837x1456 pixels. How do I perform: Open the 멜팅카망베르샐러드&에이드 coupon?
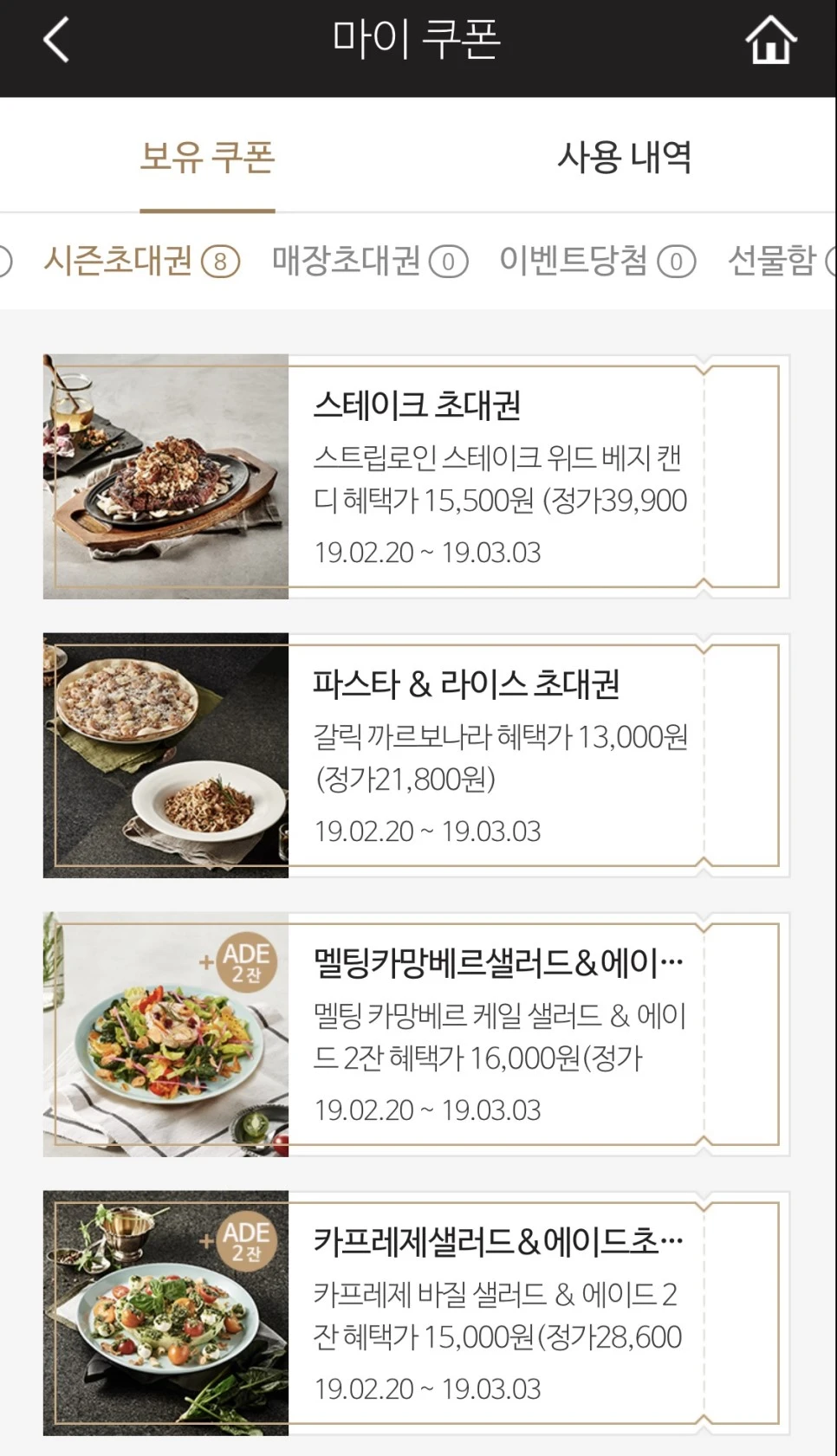416,1034
